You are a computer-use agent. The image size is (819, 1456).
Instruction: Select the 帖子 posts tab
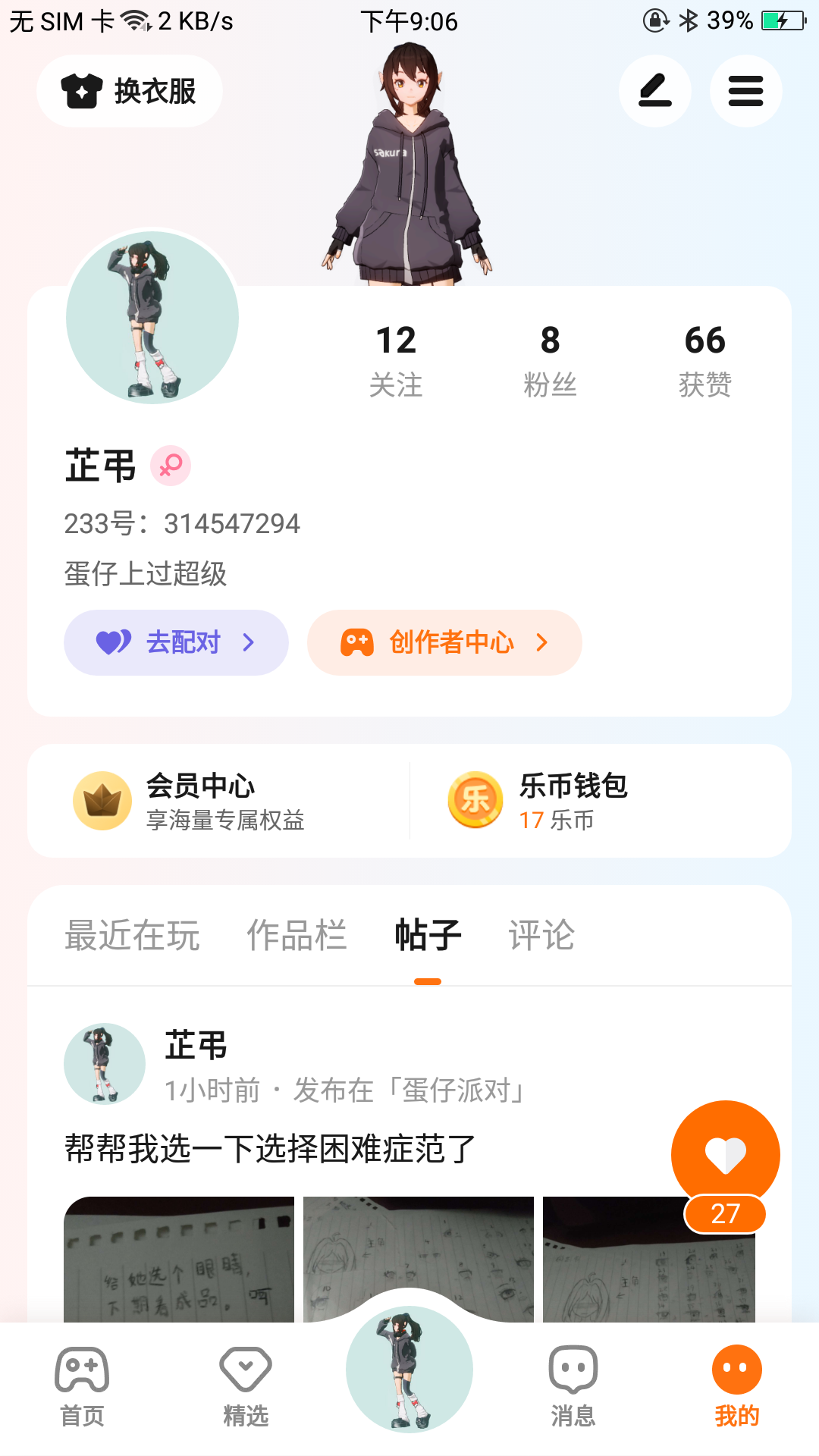click(x=428, y=935)
